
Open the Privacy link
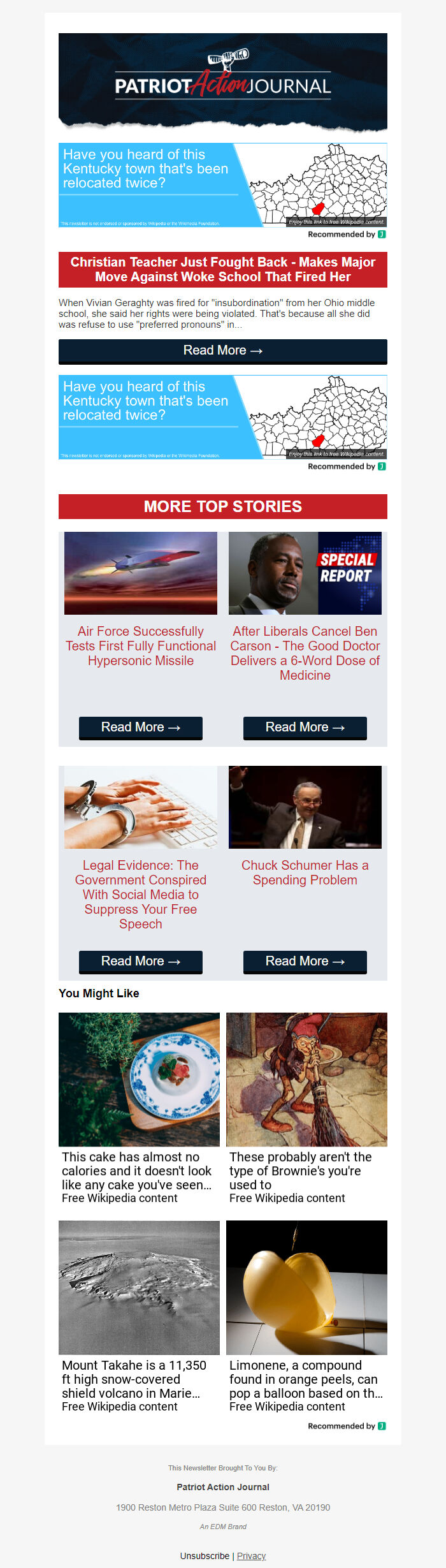[x=251, y=1556]
